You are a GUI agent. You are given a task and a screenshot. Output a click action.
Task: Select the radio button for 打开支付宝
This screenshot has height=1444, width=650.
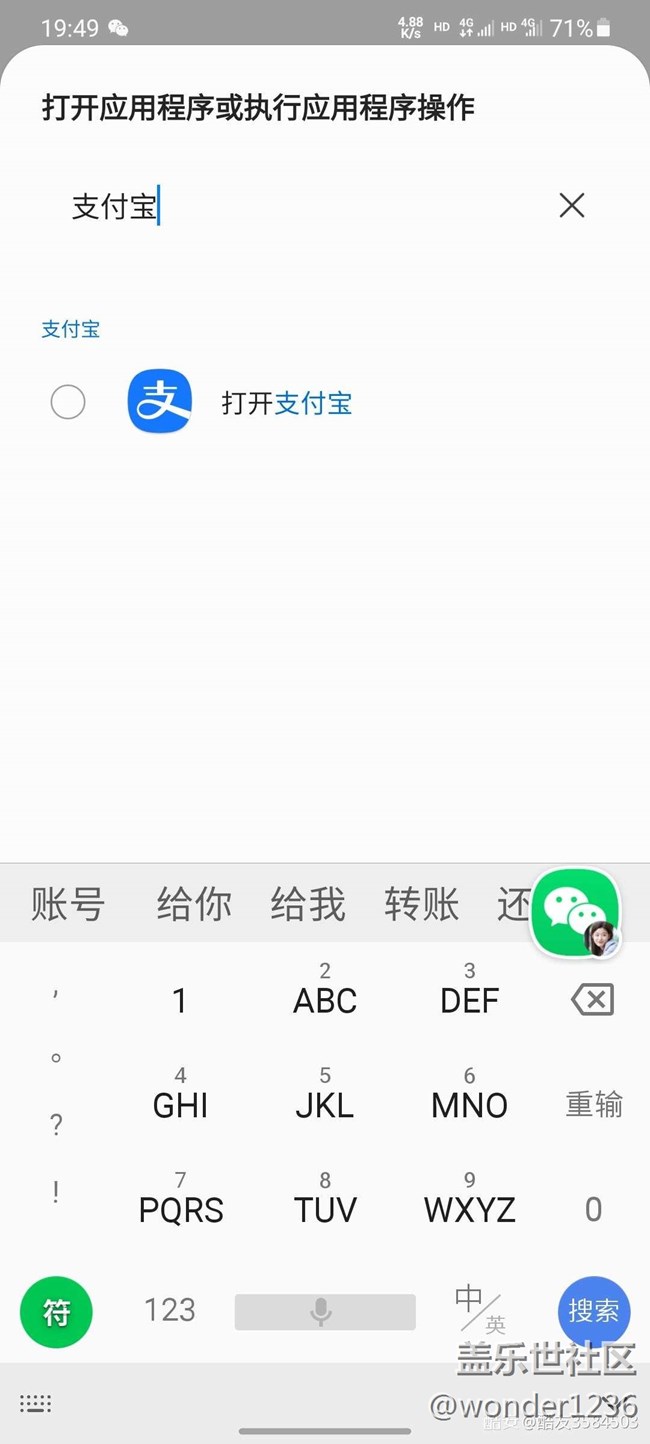(68, 402)
